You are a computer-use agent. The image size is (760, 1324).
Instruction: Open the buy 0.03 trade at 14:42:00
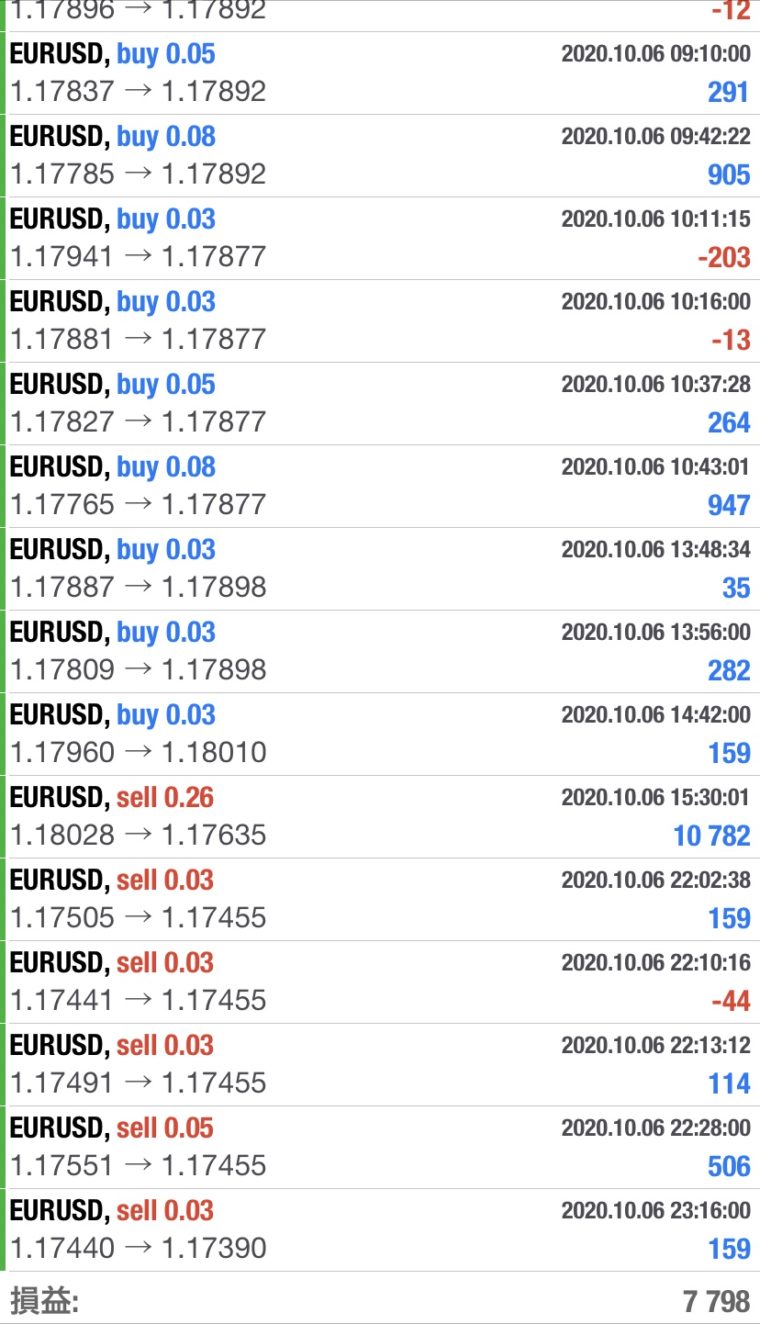pyautogui.click(x=380, y=734)
